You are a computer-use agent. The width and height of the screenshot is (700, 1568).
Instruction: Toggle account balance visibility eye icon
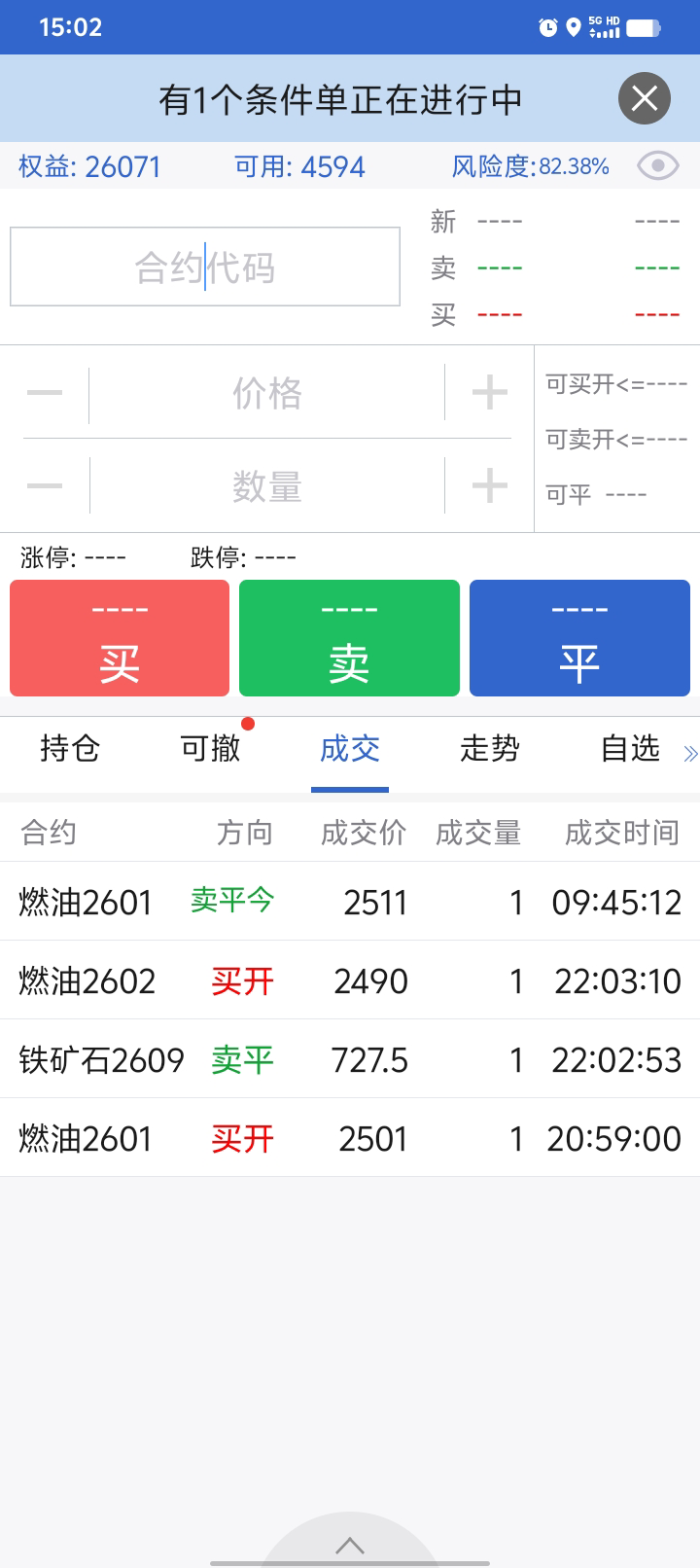pyautogui.click(x=657, y=166)
